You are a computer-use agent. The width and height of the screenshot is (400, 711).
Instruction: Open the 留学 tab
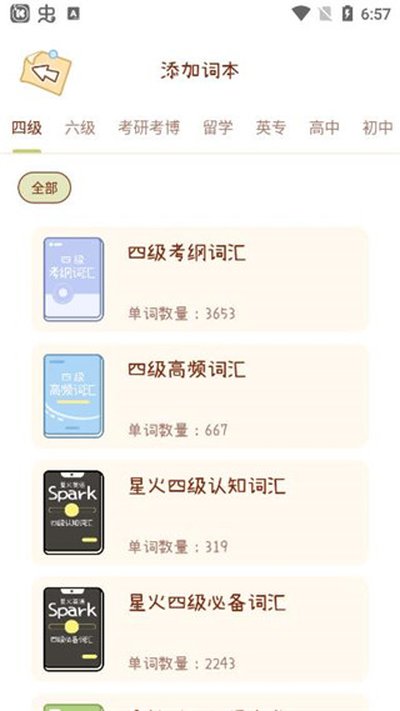[x=218, y=128]
